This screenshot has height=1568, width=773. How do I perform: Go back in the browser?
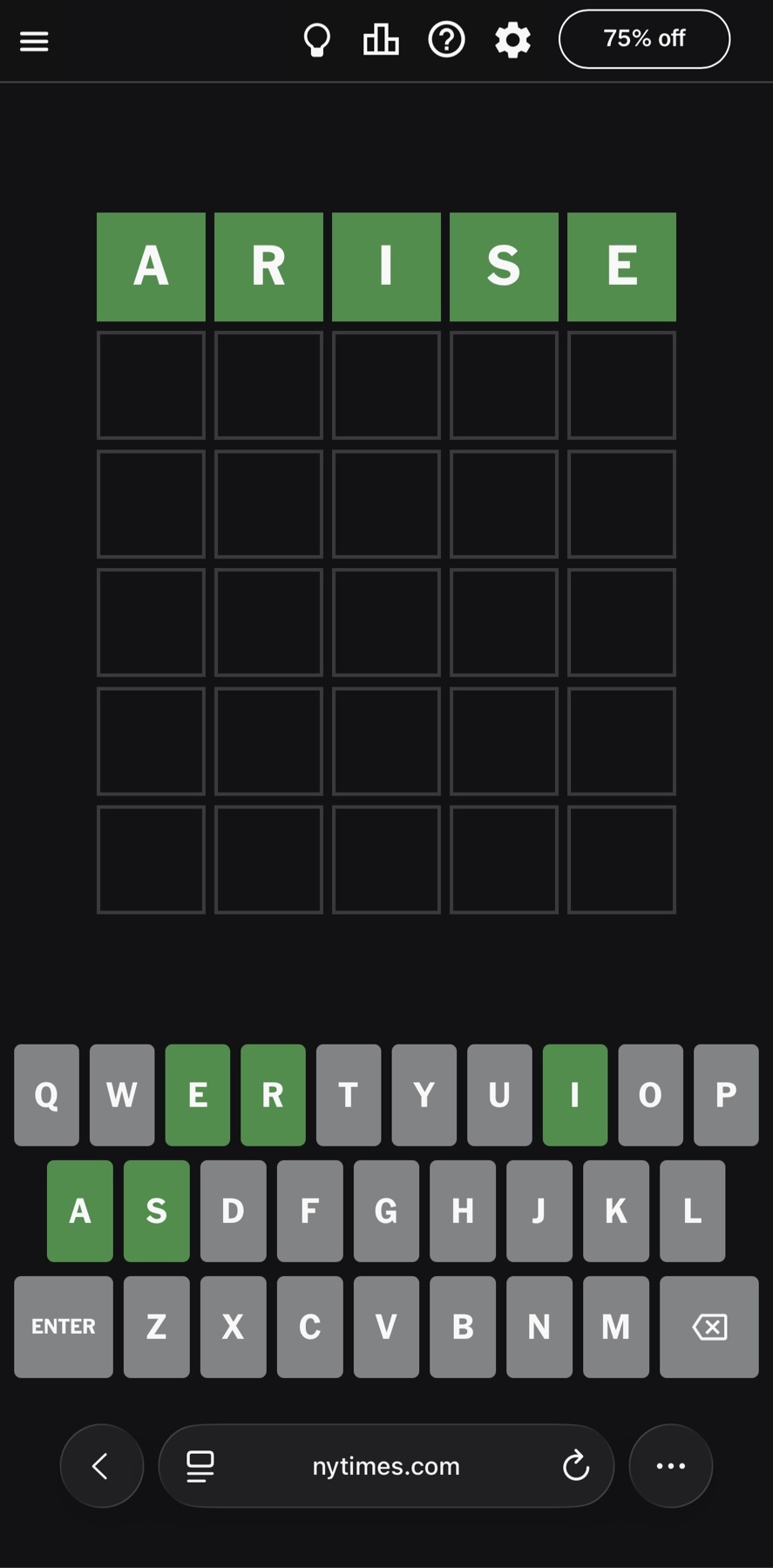(101, 1466)
